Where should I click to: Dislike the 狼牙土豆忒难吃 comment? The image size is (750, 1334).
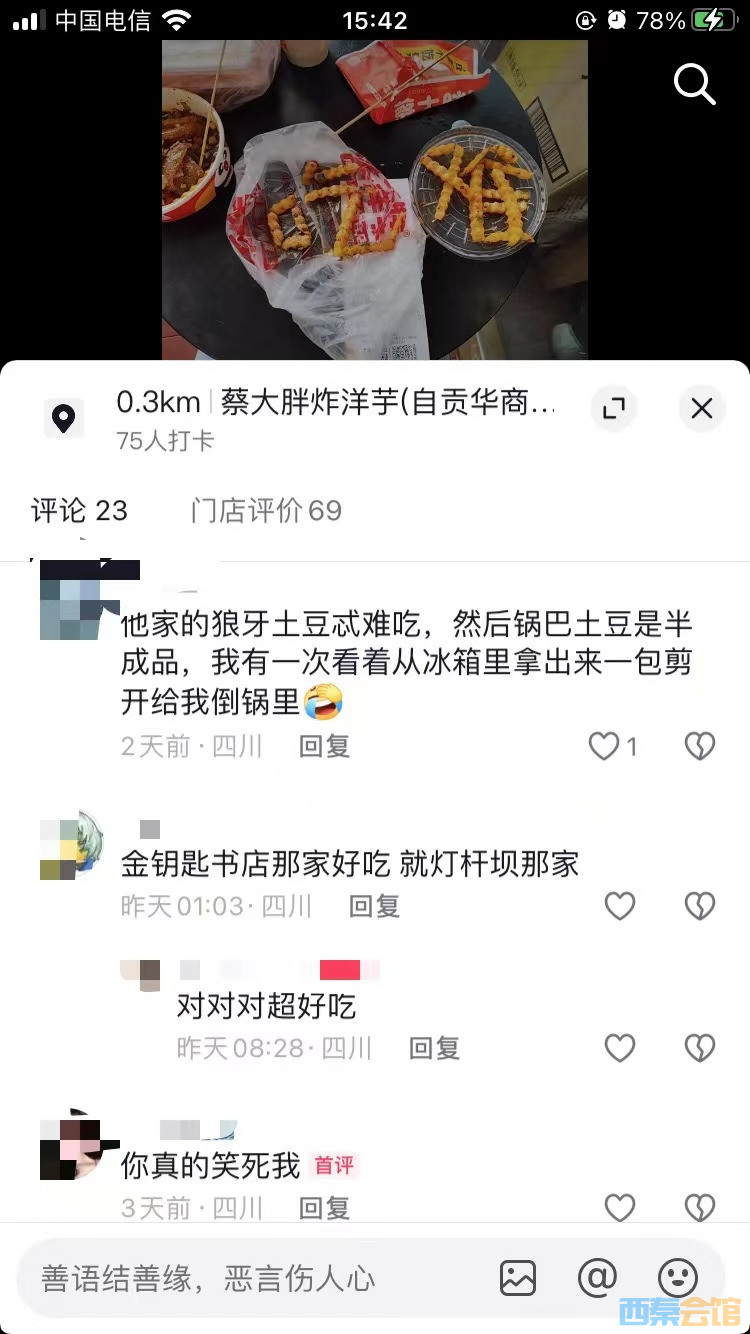(699, 746)
